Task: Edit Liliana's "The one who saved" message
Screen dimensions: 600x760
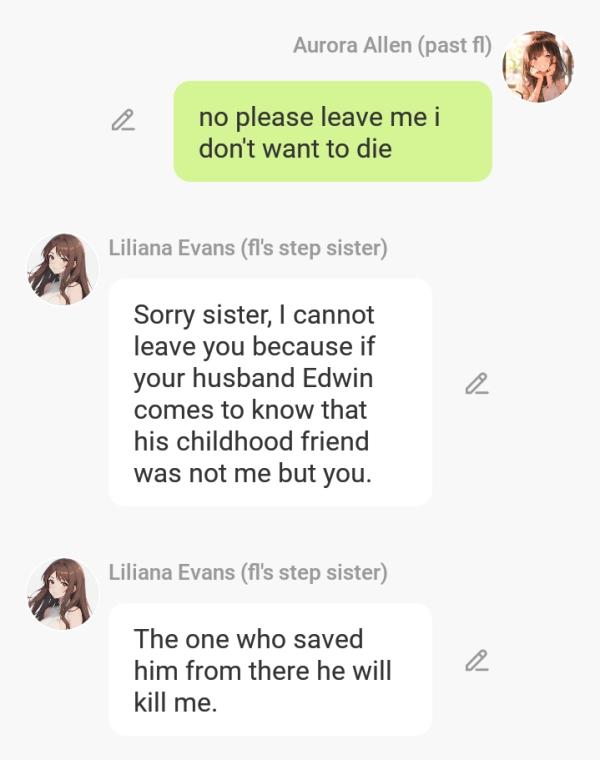Action: (x=477, y=661)
